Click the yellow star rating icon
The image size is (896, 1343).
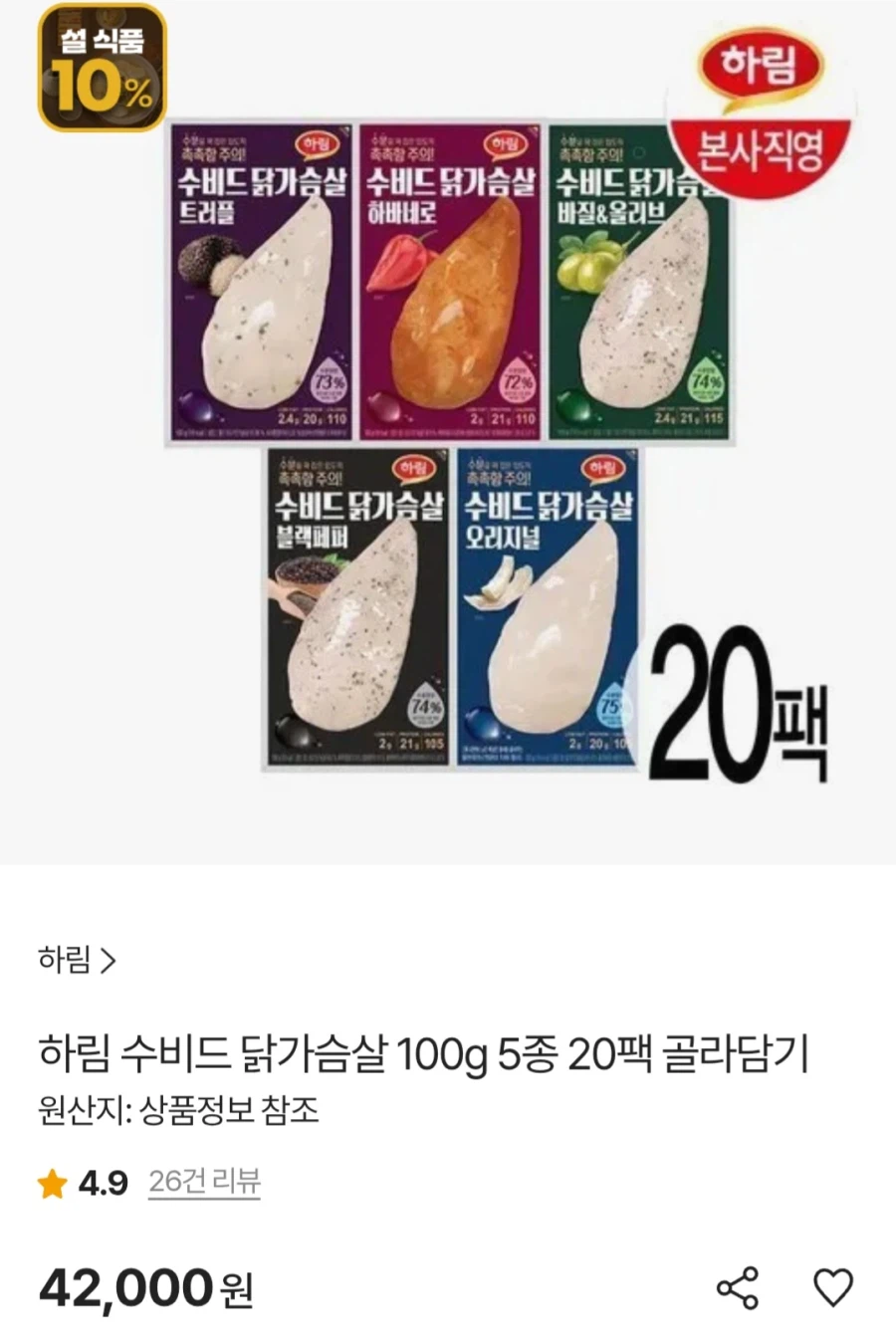pyautogui.click(x=51, y=1183)
